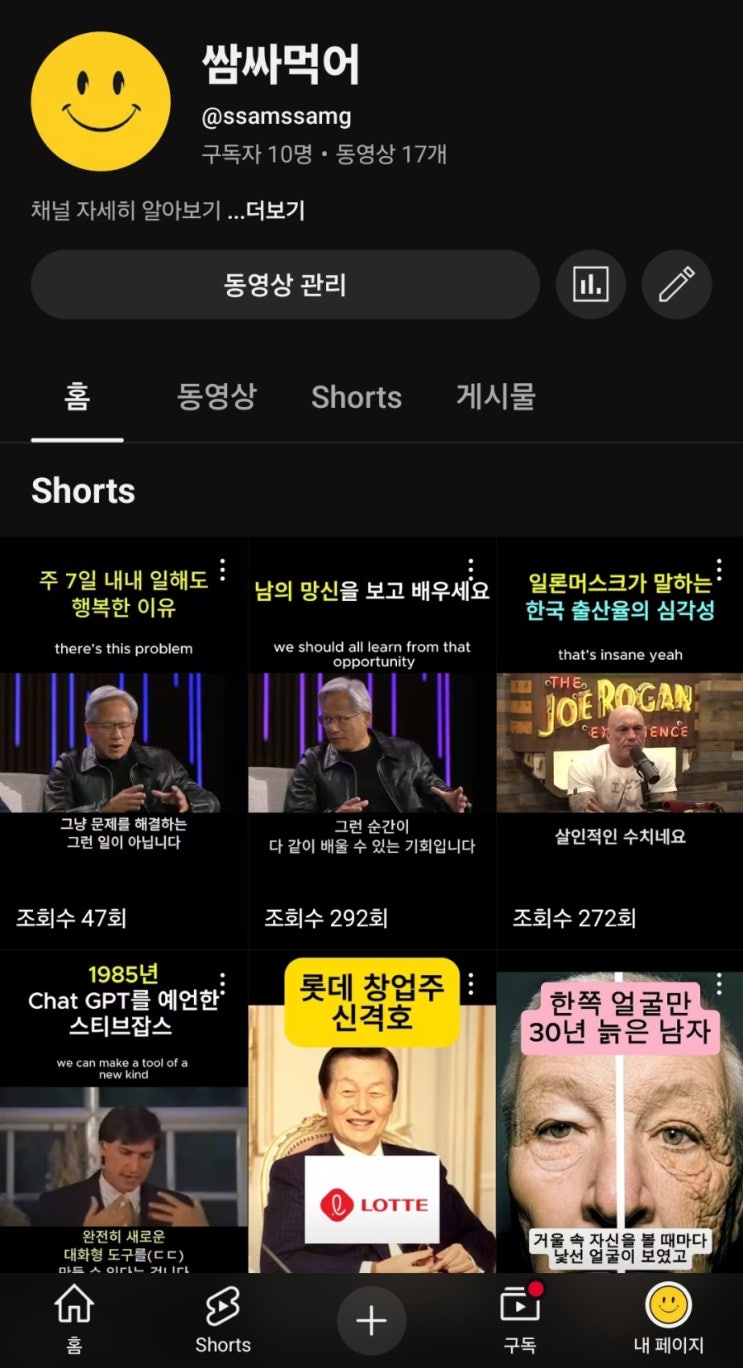Viewport: 743px width, 1368px height.
Task: Switch to the 게시물 tab
Action: [496, 397]
